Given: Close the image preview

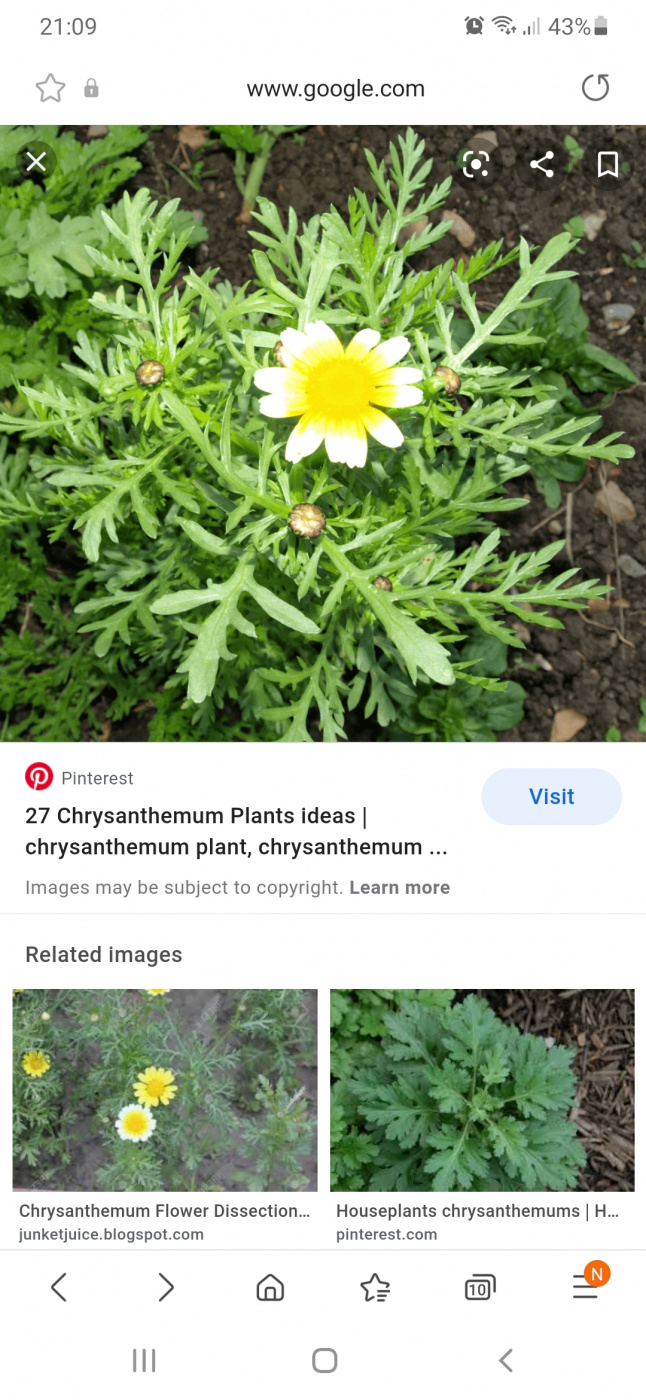Looking at the screenshot, I should [x=37, y=162].
